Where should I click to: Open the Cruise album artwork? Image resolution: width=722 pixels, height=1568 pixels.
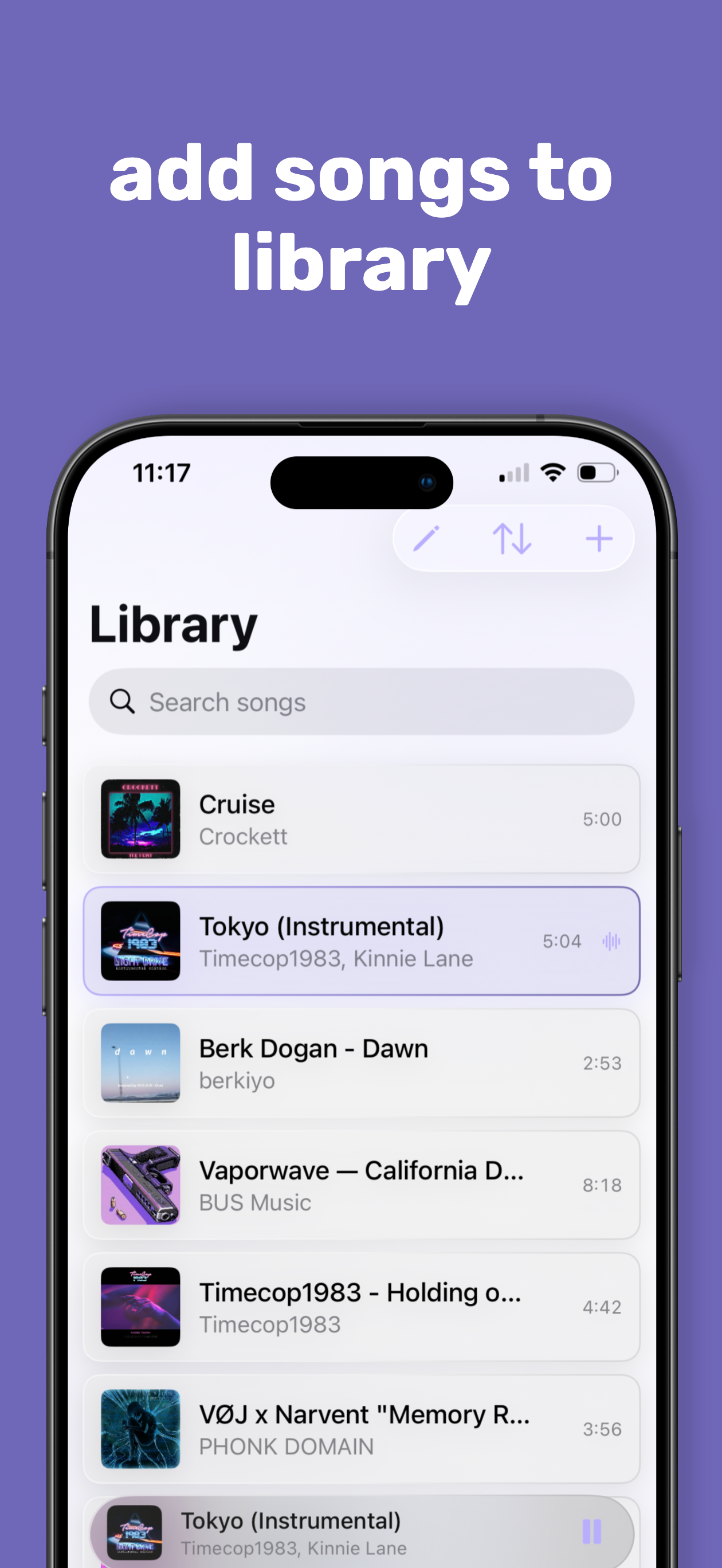(139, 819)
